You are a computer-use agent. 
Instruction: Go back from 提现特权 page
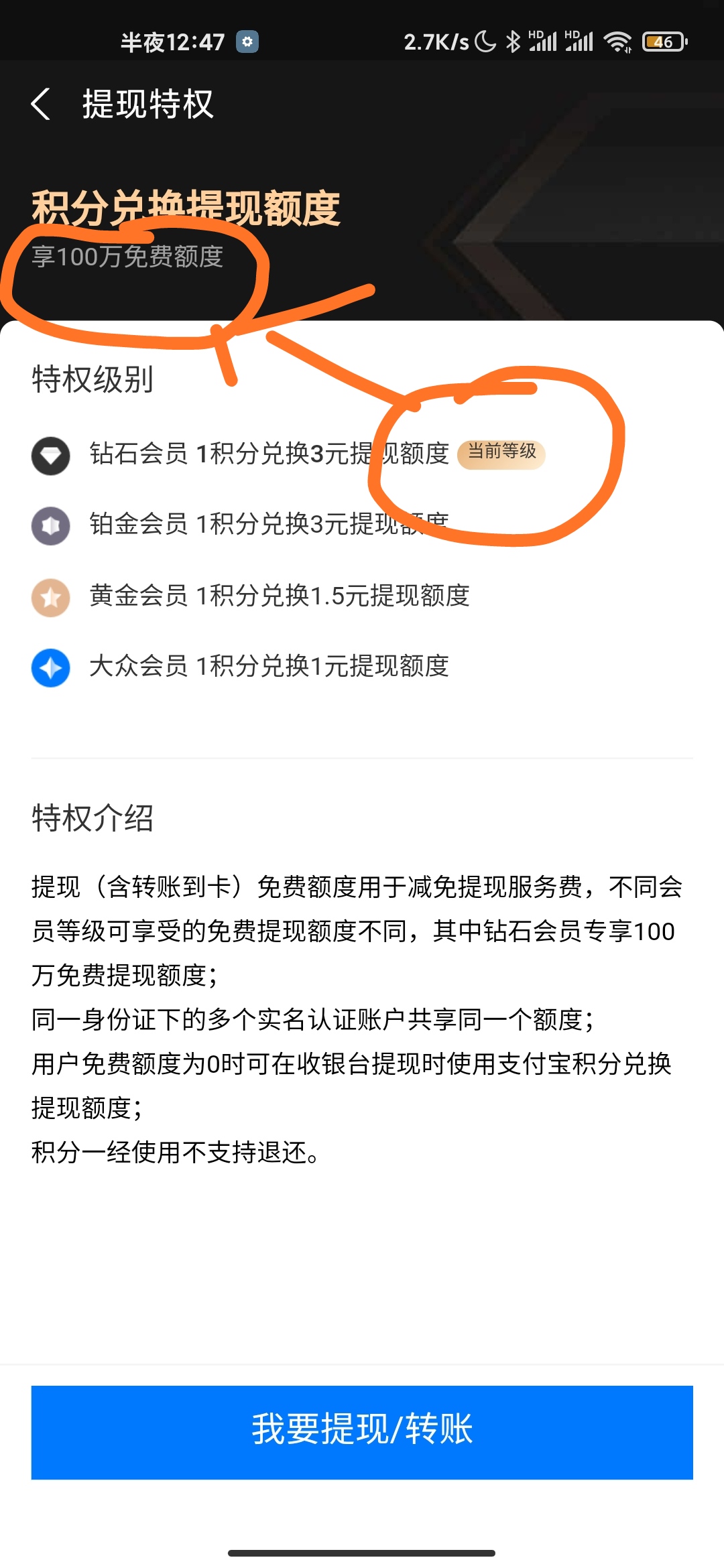tap(42, 105)
